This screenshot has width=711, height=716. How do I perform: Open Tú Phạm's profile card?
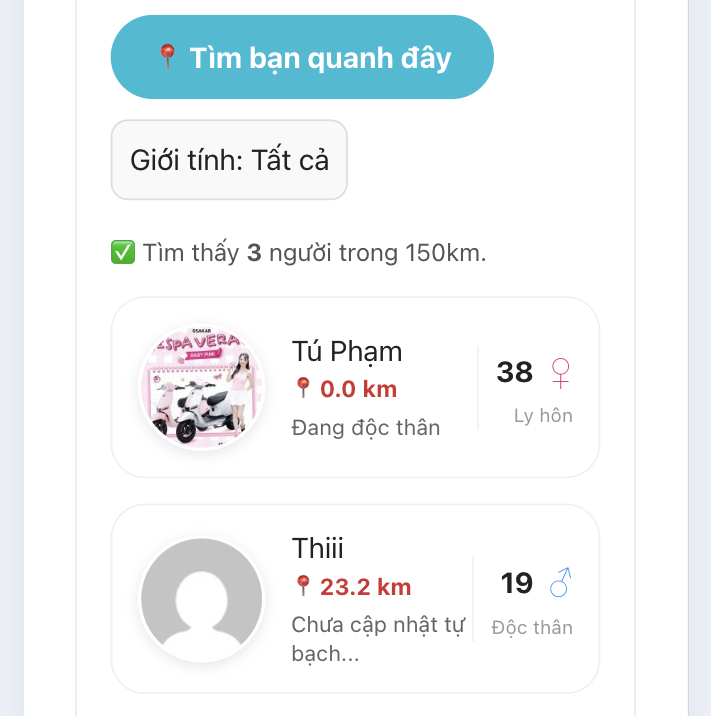click(355, 387)
